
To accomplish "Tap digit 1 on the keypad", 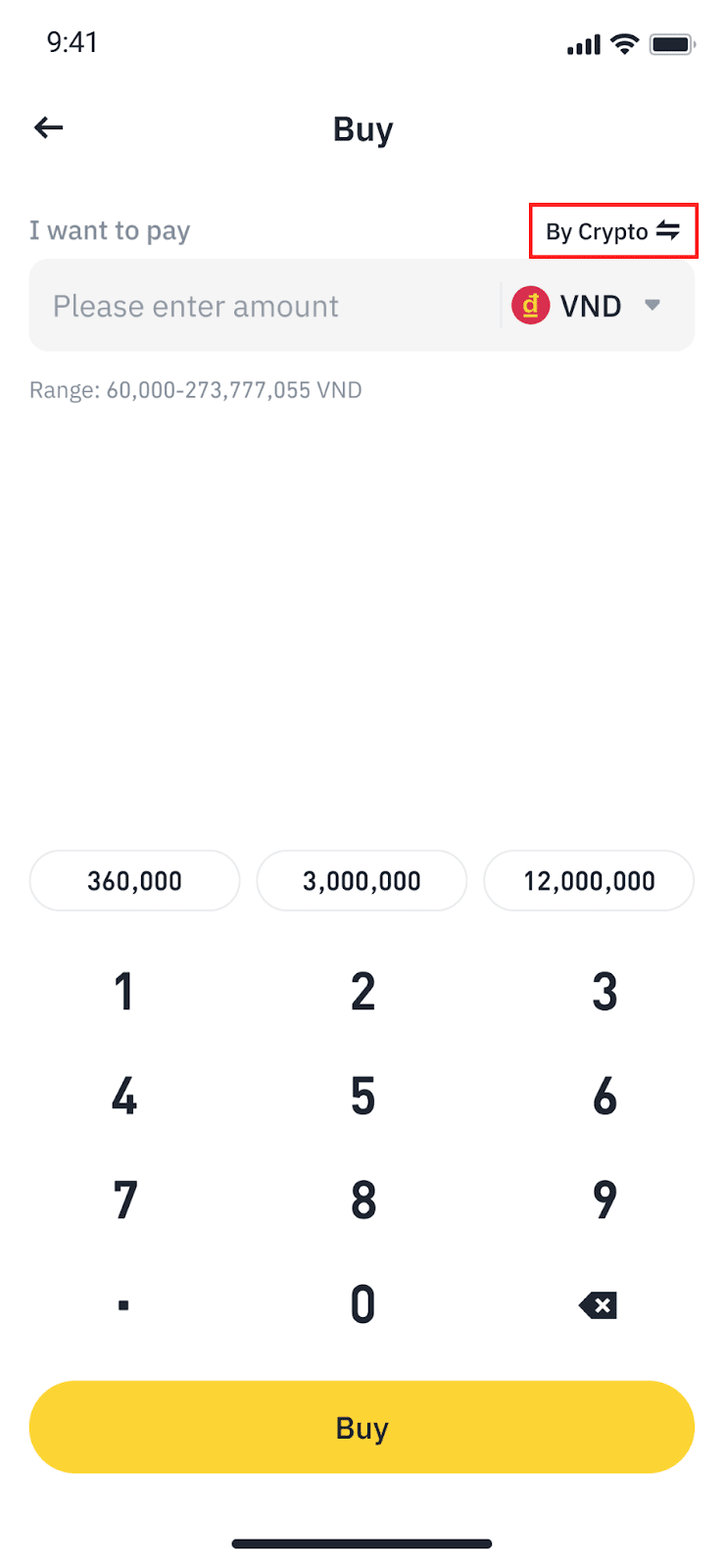I will tap(123, 992).
